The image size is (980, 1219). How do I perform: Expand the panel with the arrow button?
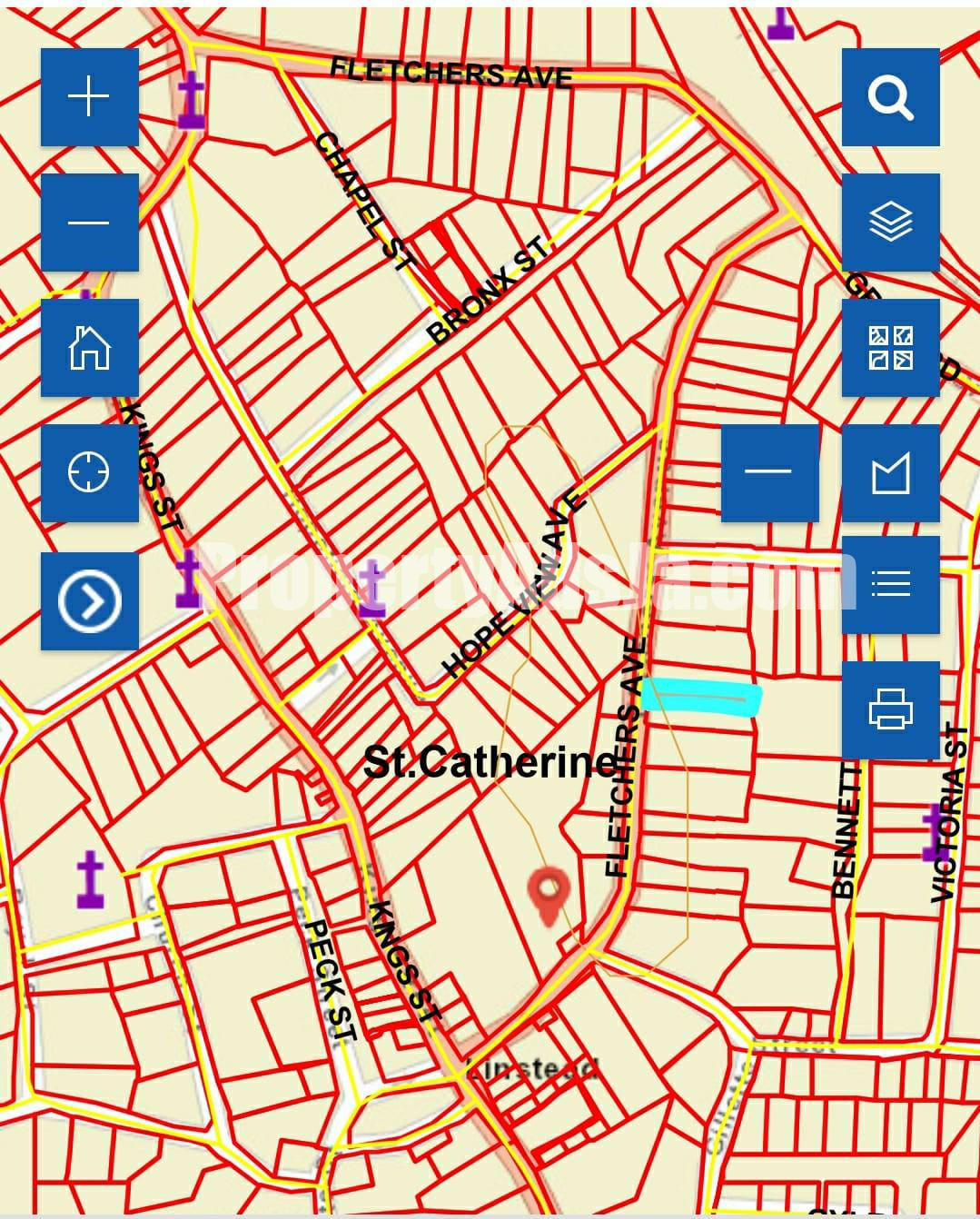(89, 600)
